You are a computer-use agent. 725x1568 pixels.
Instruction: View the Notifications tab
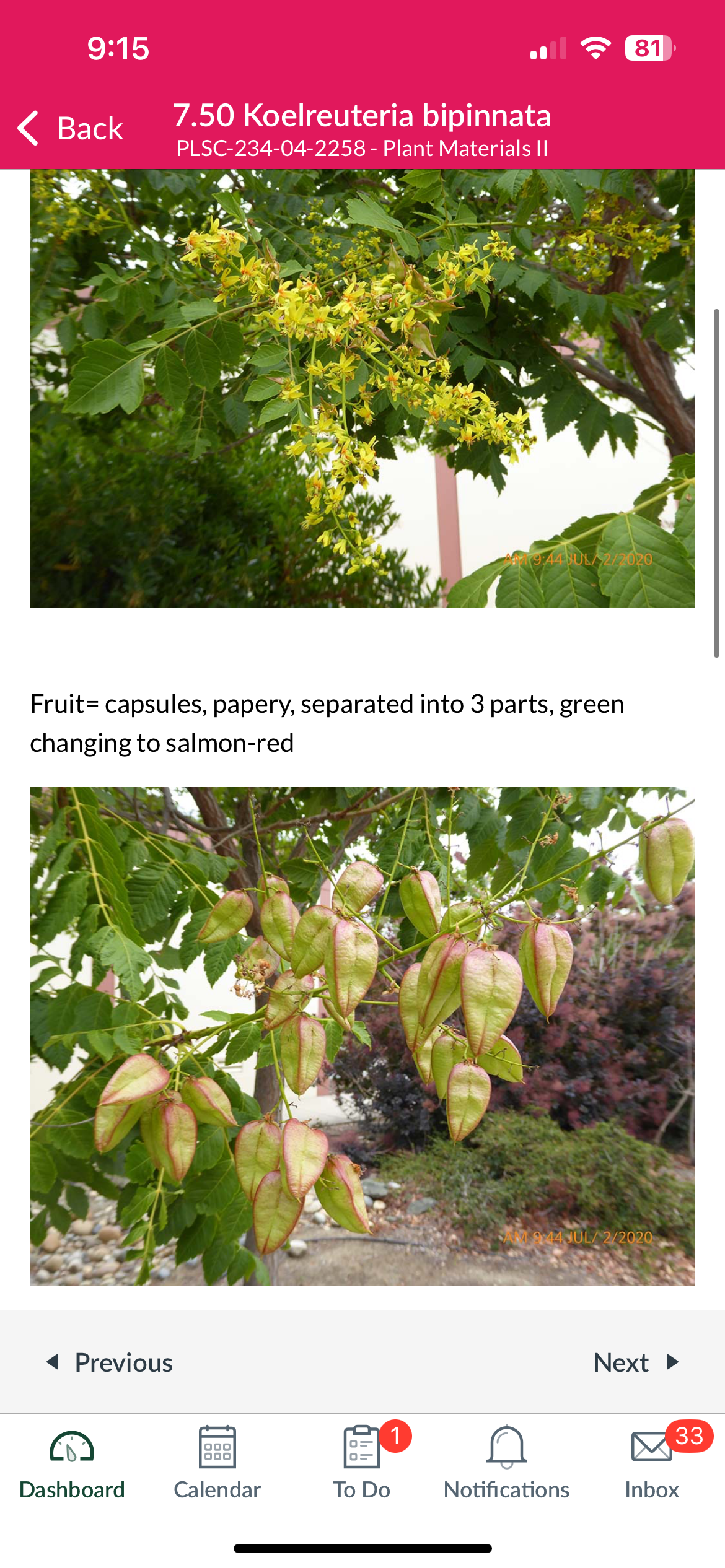tap(506, 1463)
